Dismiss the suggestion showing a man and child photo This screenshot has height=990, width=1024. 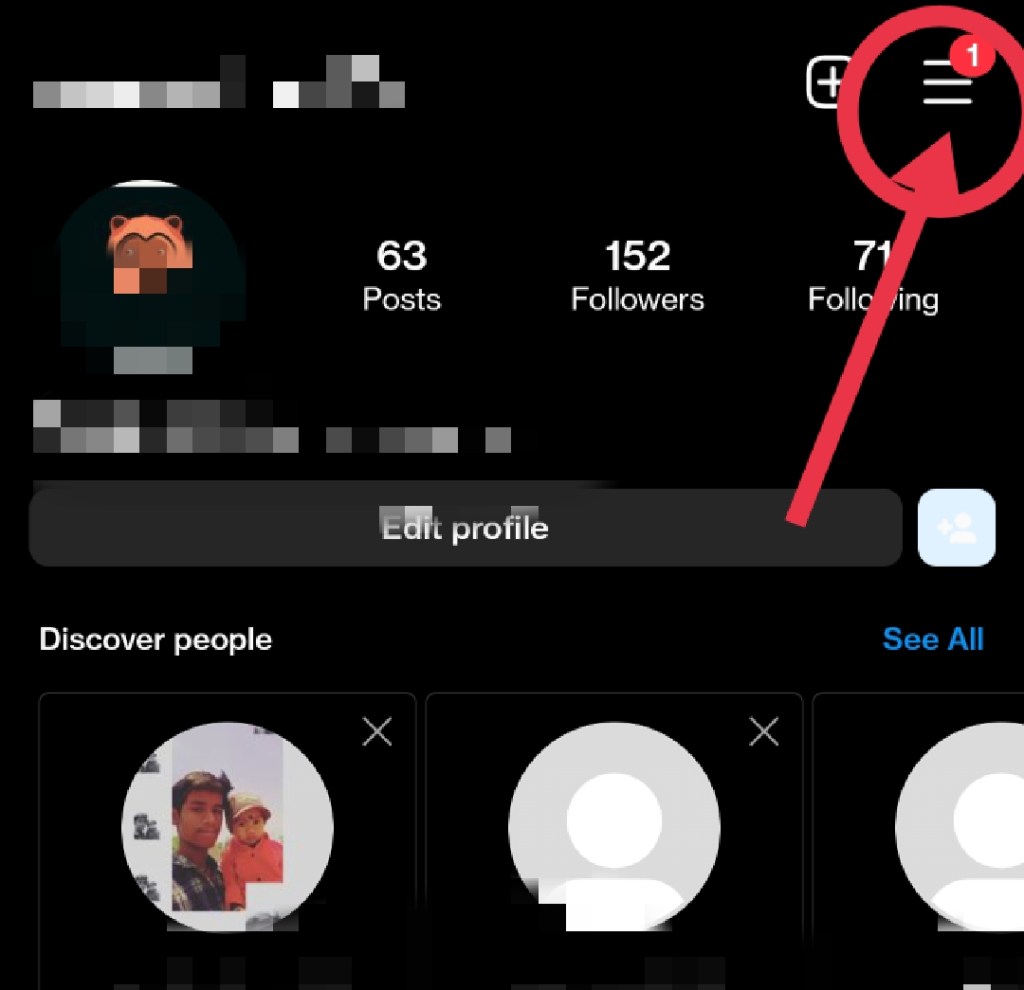point(377,733)
